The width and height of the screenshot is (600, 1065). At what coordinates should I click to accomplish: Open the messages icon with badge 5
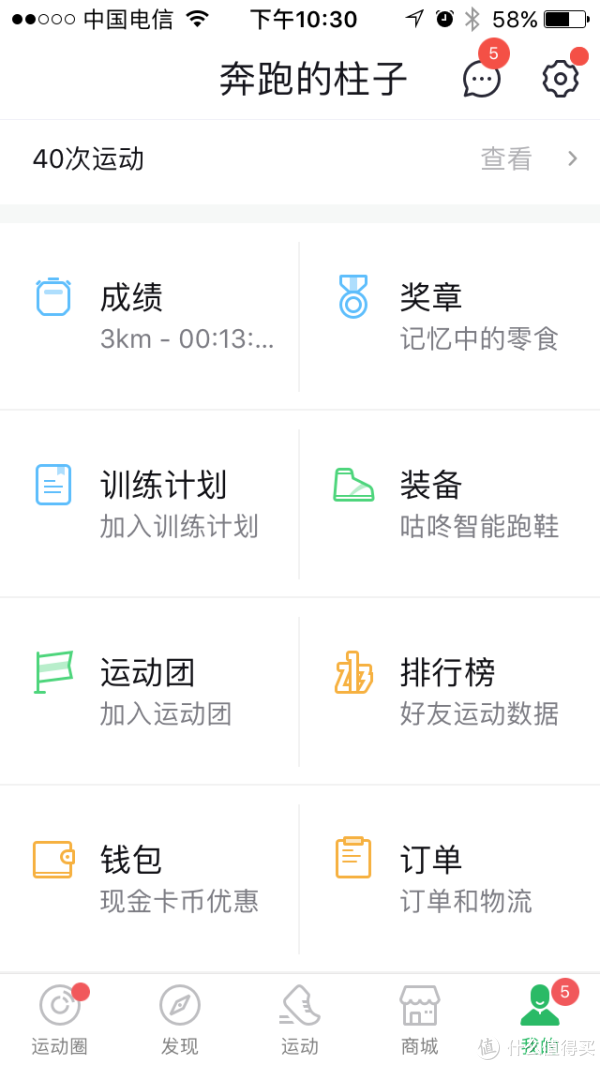click(482, 78)
